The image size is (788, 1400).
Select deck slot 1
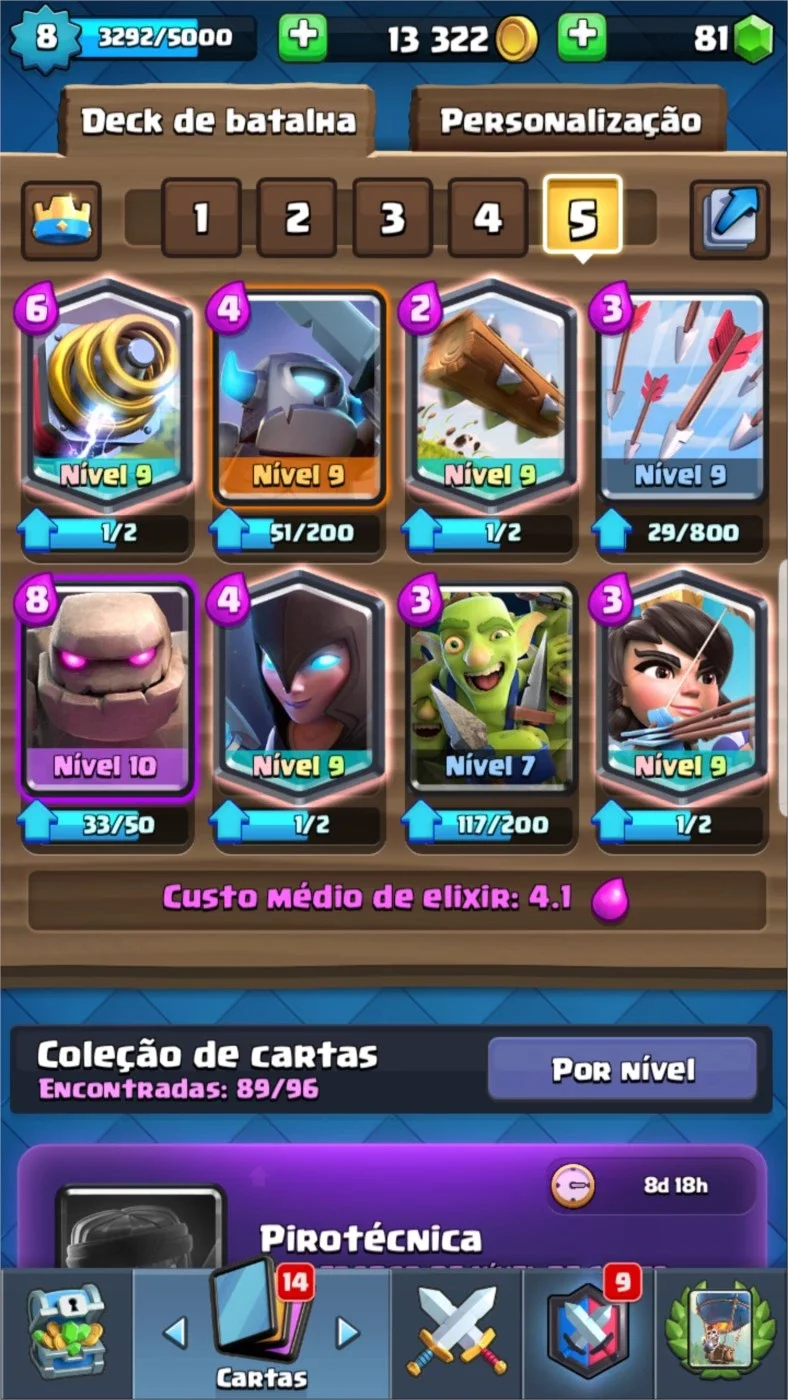(x=201, y=218)
